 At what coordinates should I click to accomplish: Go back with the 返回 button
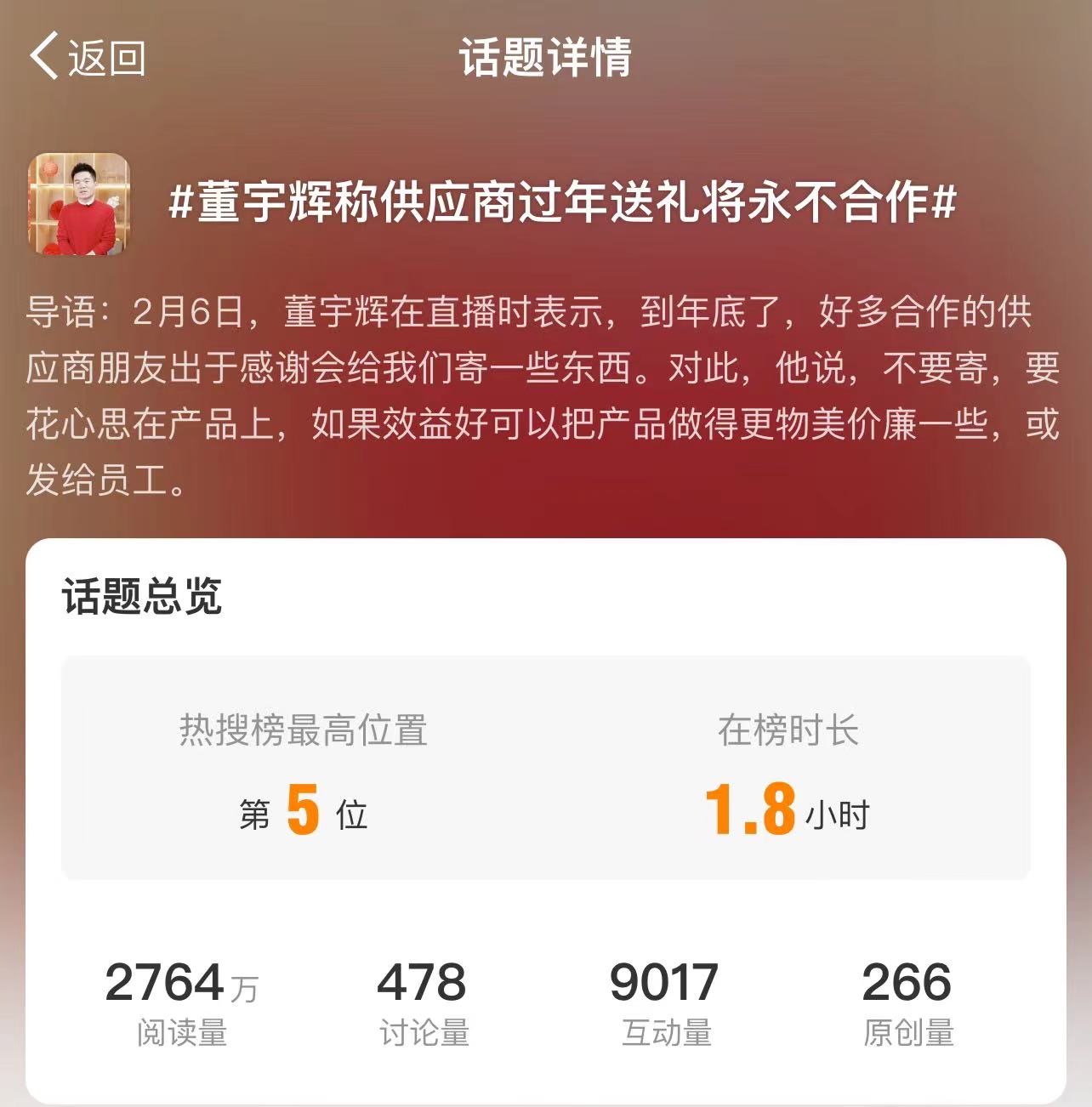point(87,57)
